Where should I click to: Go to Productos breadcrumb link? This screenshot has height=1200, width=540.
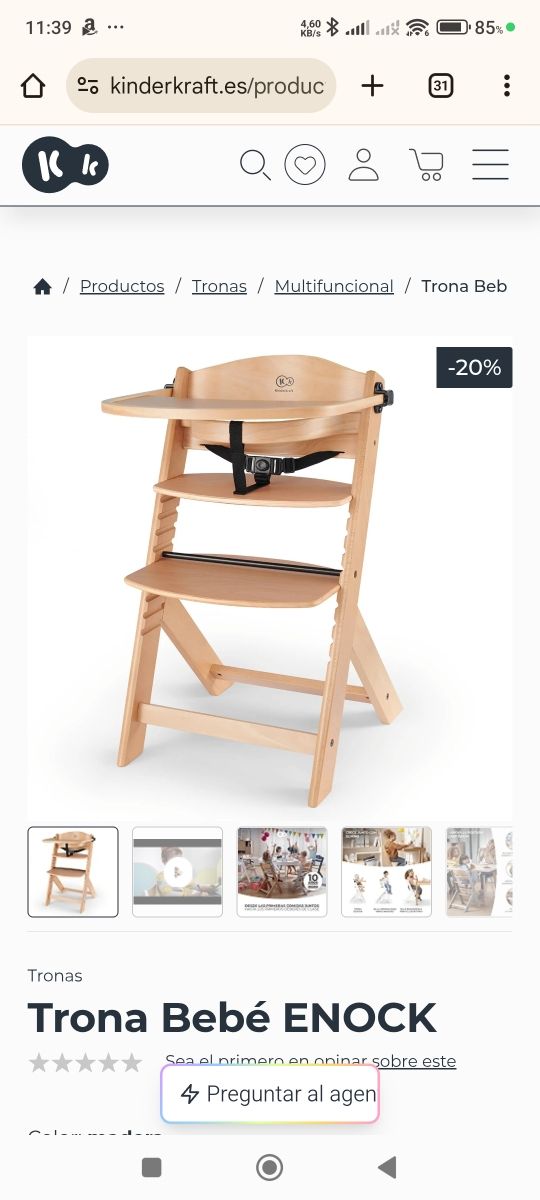pos(122,286)
